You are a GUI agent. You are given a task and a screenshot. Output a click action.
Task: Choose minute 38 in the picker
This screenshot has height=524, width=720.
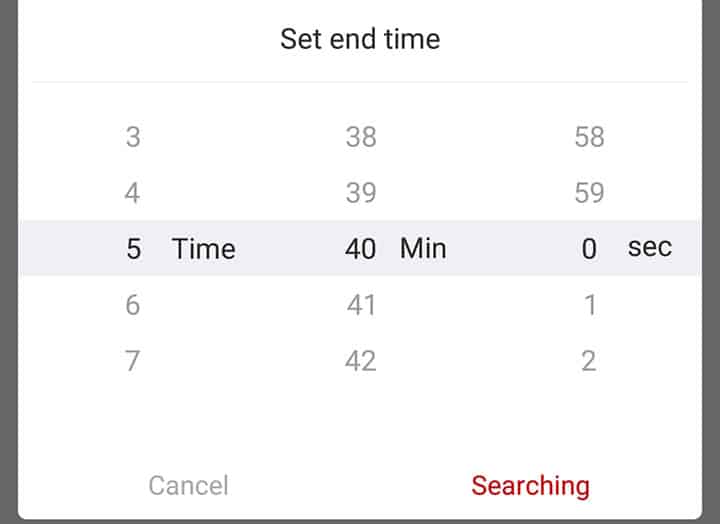(x=360, y=137)
